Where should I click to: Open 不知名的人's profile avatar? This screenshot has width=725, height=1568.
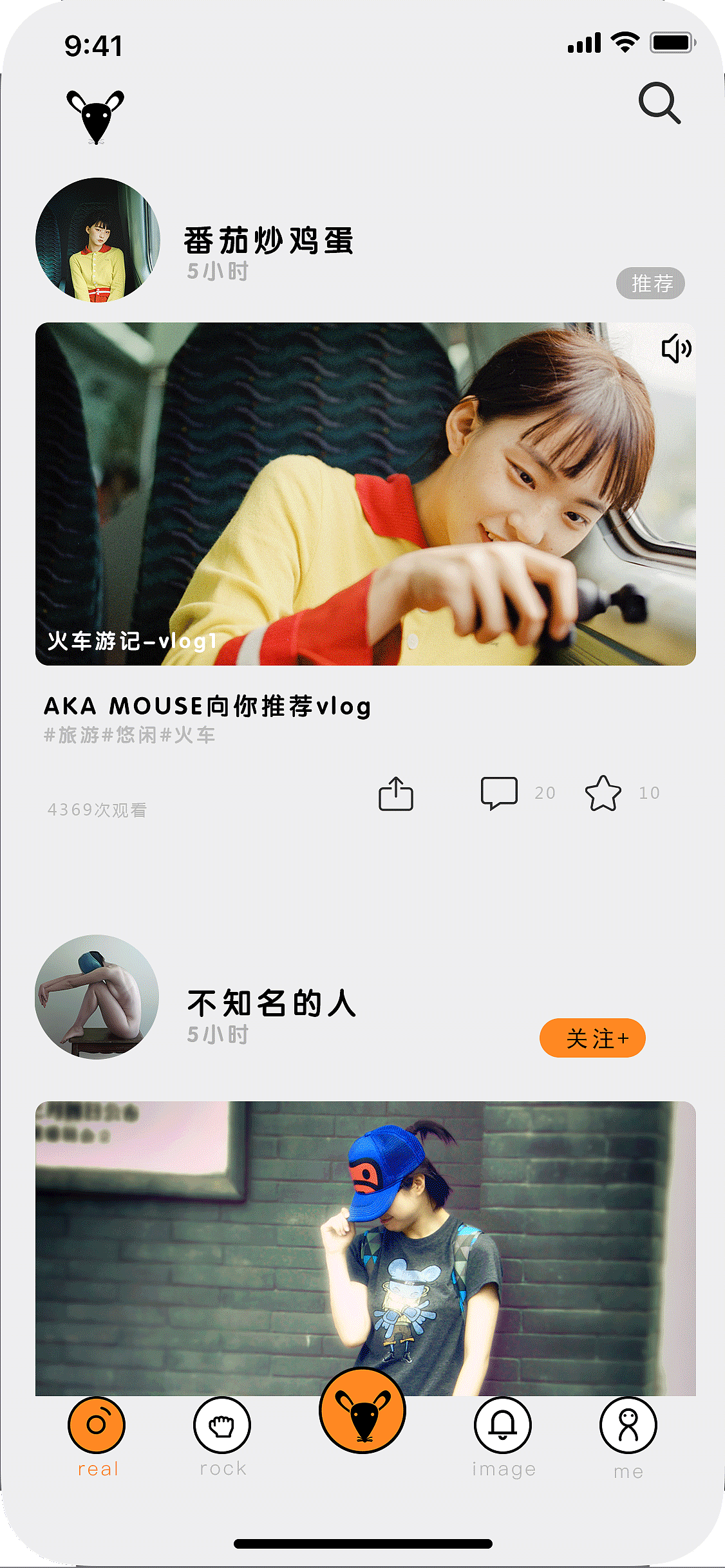[x=97, y=996]
